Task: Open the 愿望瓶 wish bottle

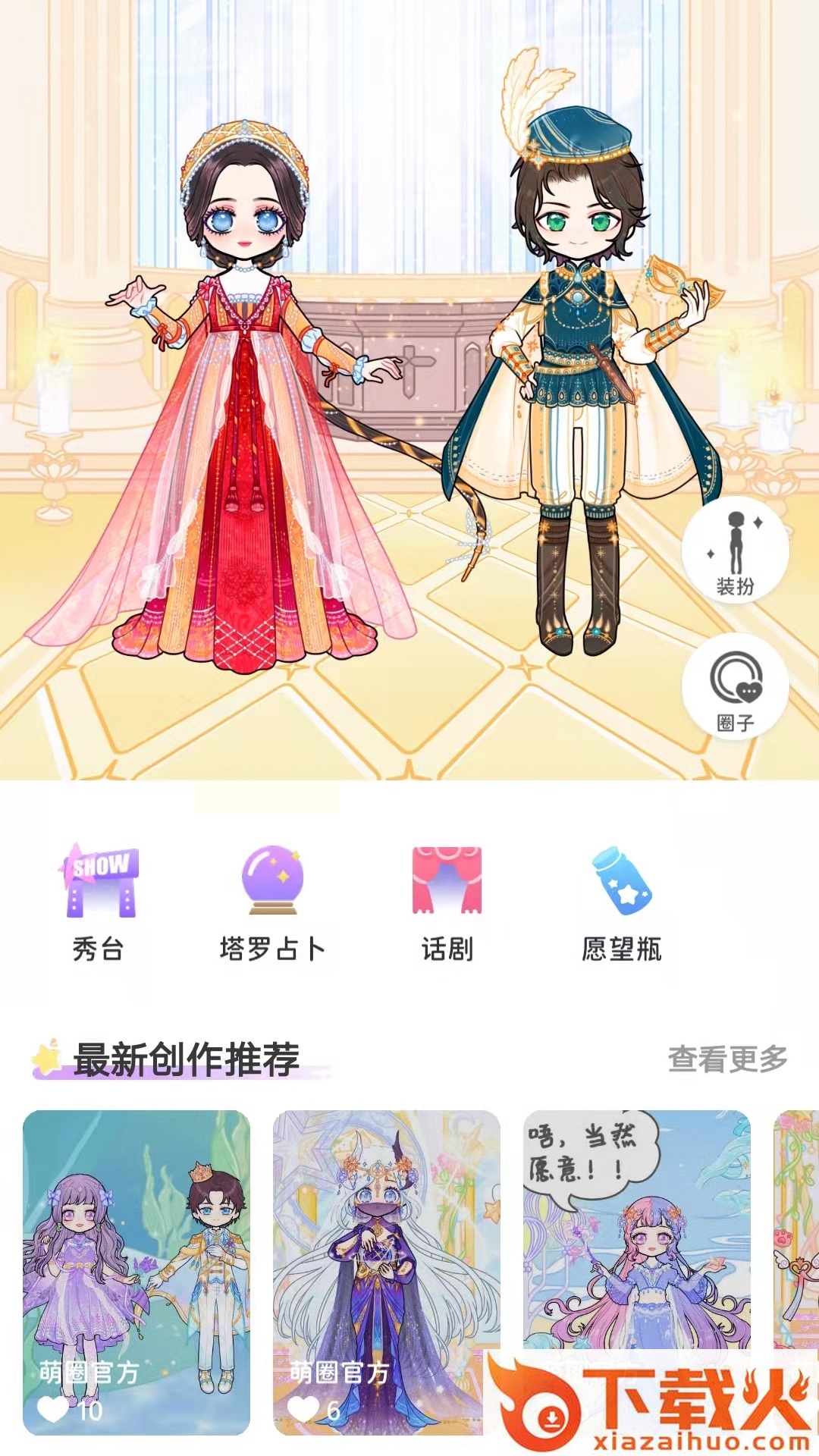Action: [621, 904]
